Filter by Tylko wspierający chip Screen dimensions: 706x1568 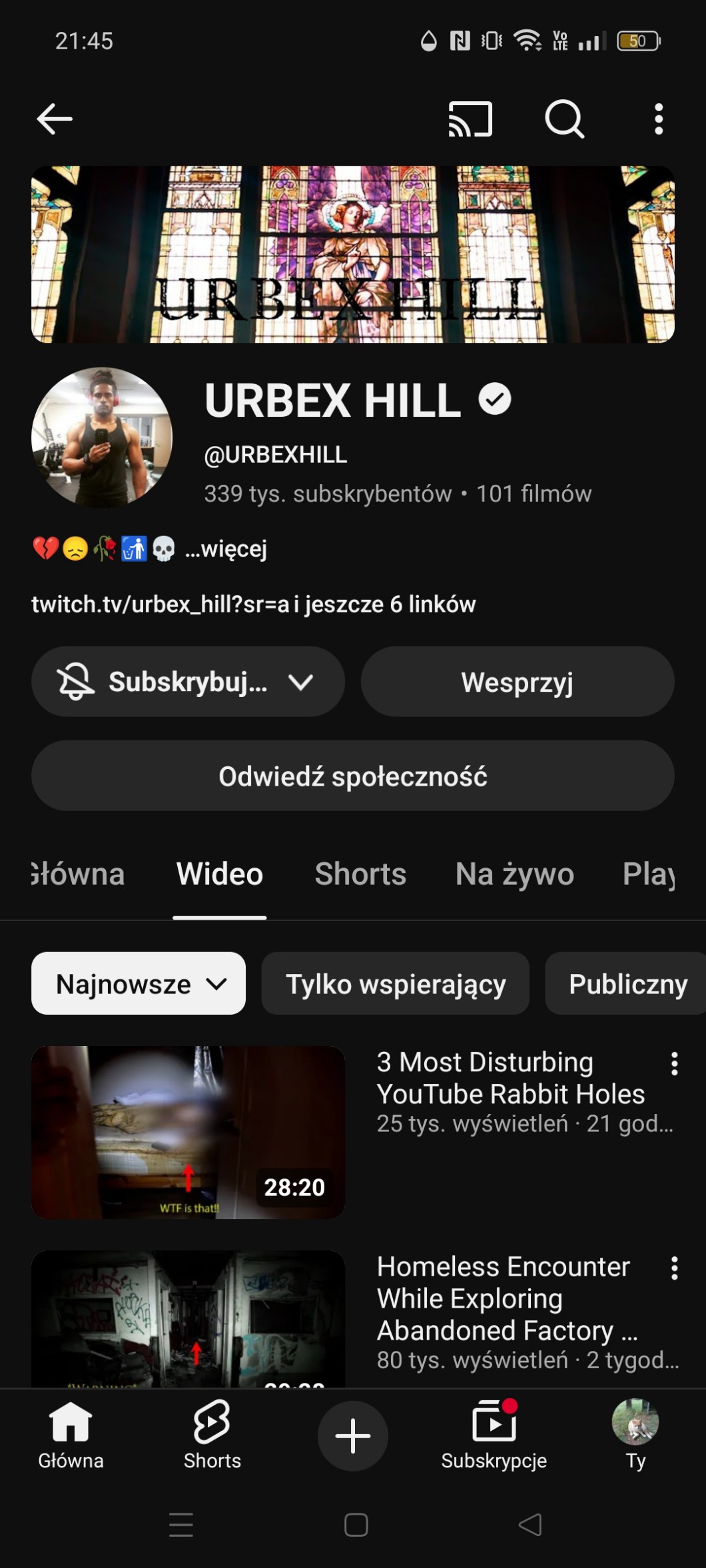tap(395, 983)
